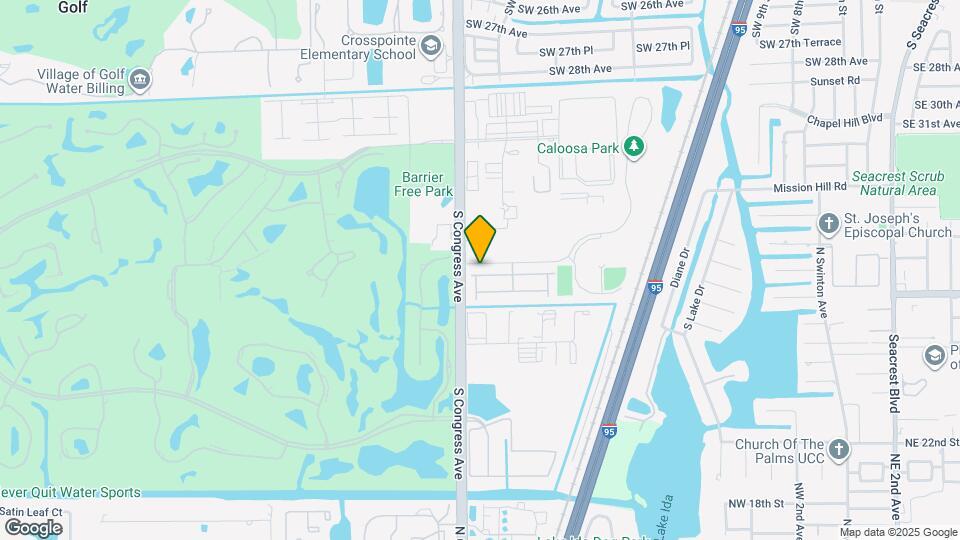The width and height of the screenshot is (960, 540).
Task: Open the Church Of The Palms UCC pin
Action: pos(838,449)
